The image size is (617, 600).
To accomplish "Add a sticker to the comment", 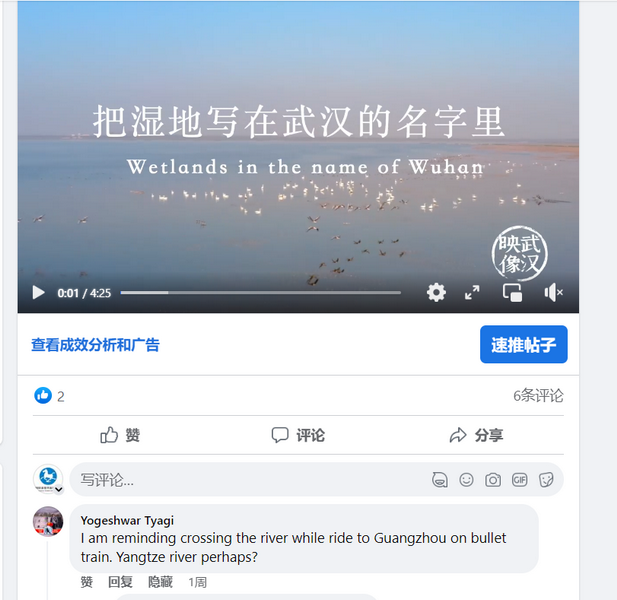I will pos(546,480).
